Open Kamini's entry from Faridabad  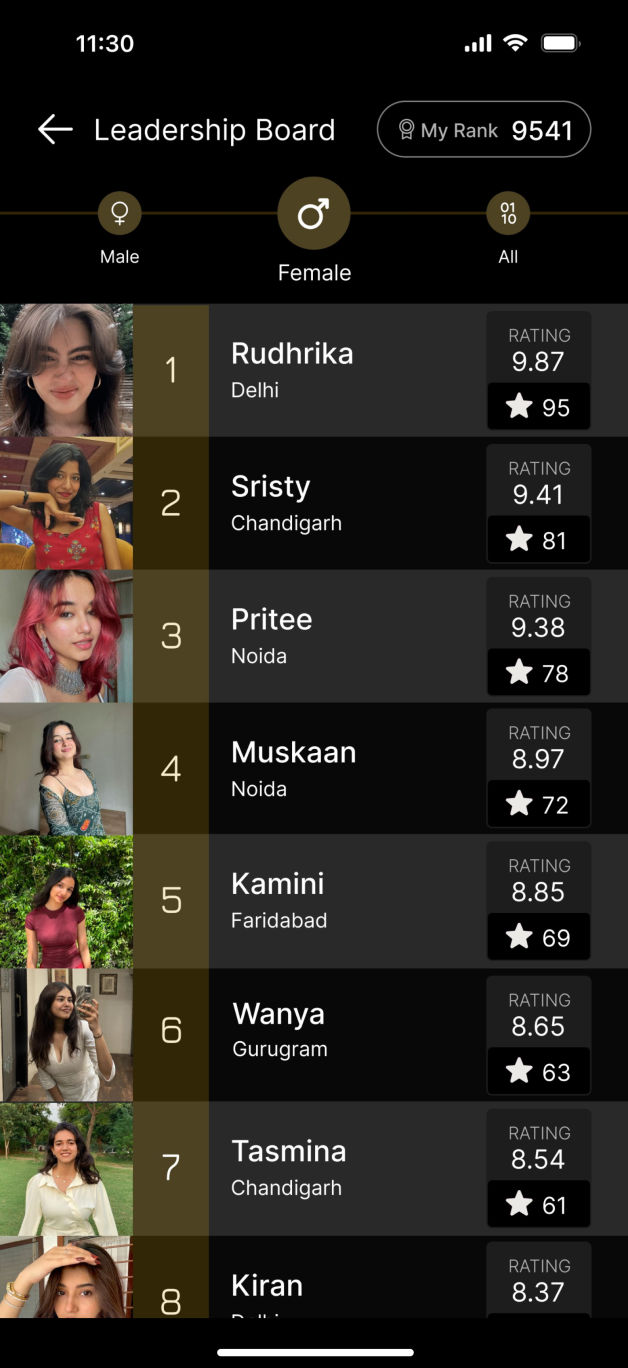pos(314,901)
